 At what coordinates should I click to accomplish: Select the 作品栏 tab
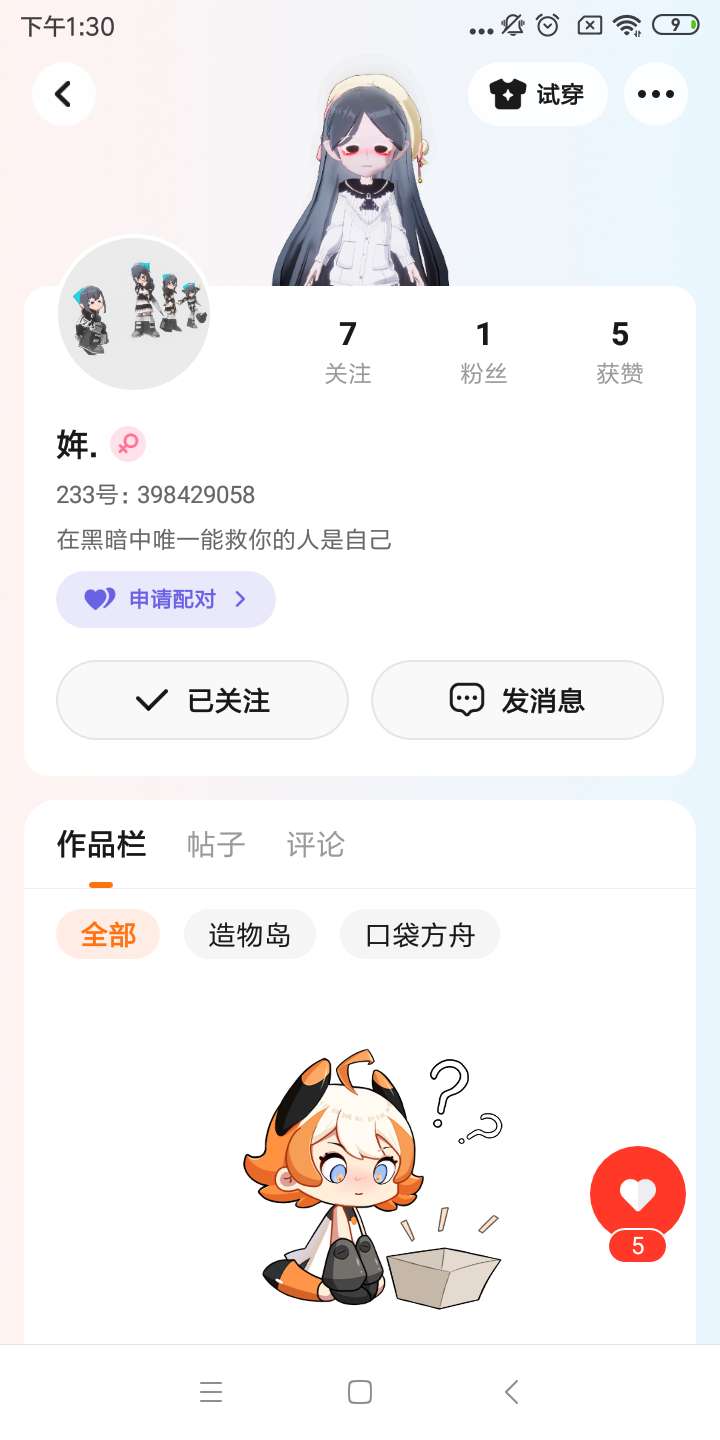101,844
